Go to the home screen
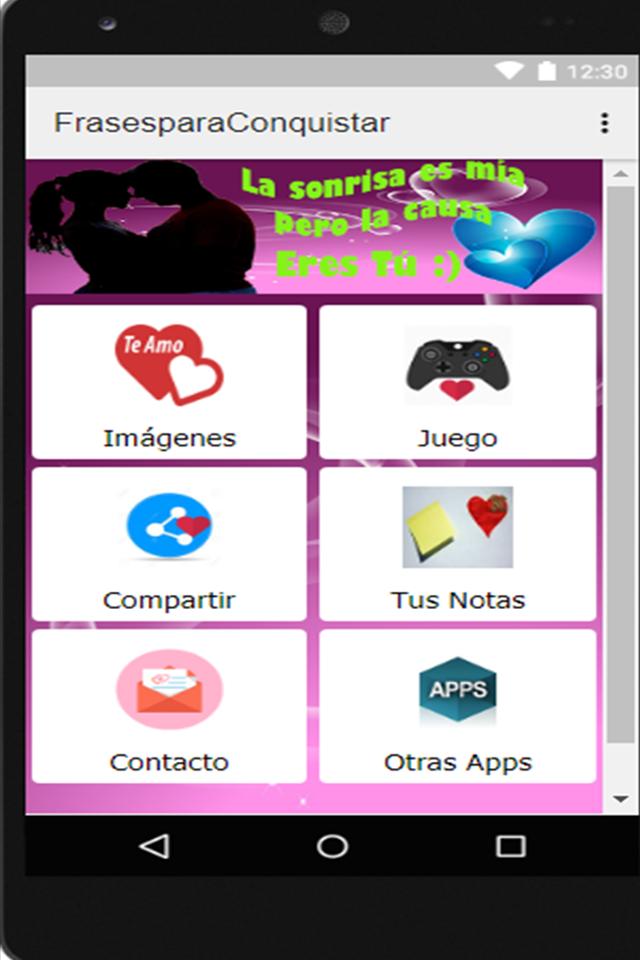The image size is (640, 960). click(332, 846)
